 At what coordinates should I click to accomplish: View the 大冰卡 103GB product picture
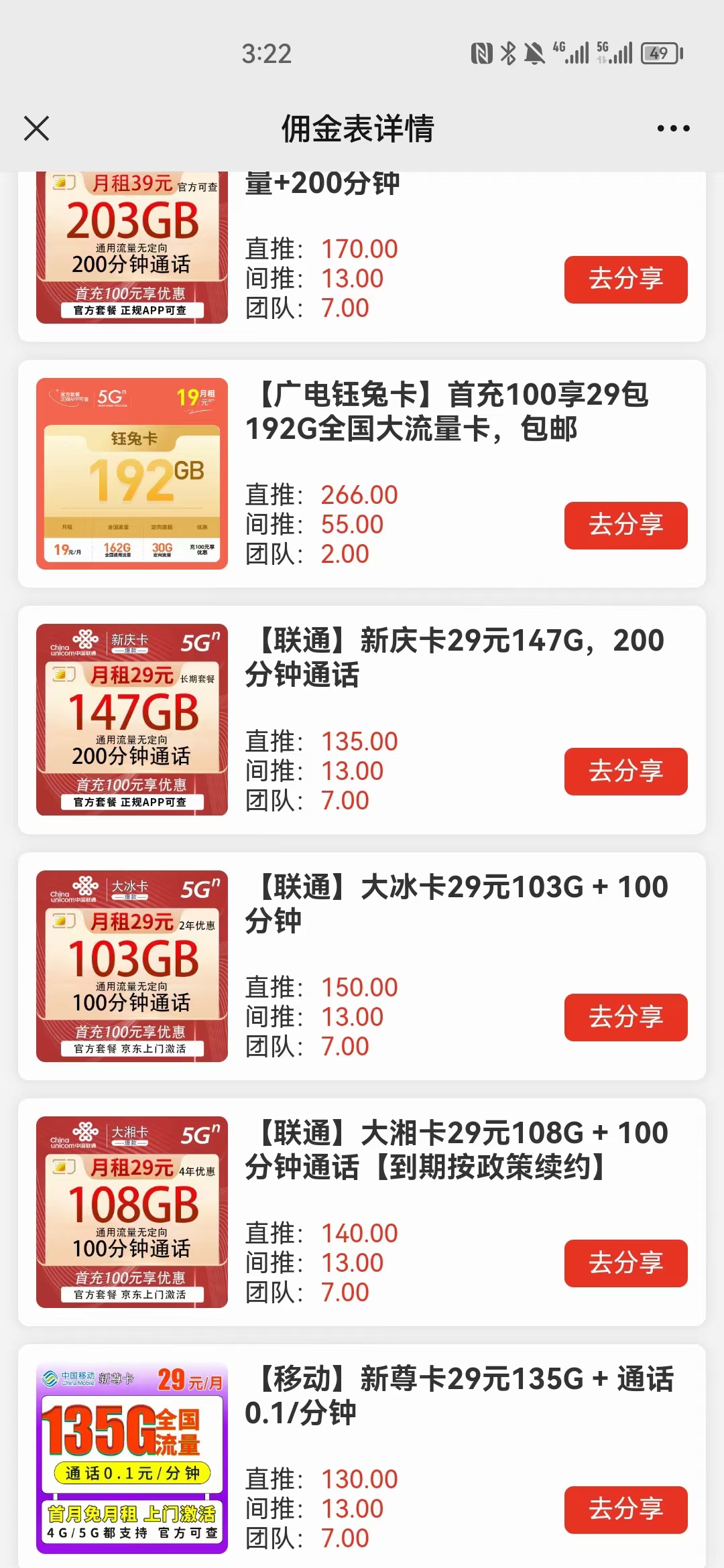[132, 966]
